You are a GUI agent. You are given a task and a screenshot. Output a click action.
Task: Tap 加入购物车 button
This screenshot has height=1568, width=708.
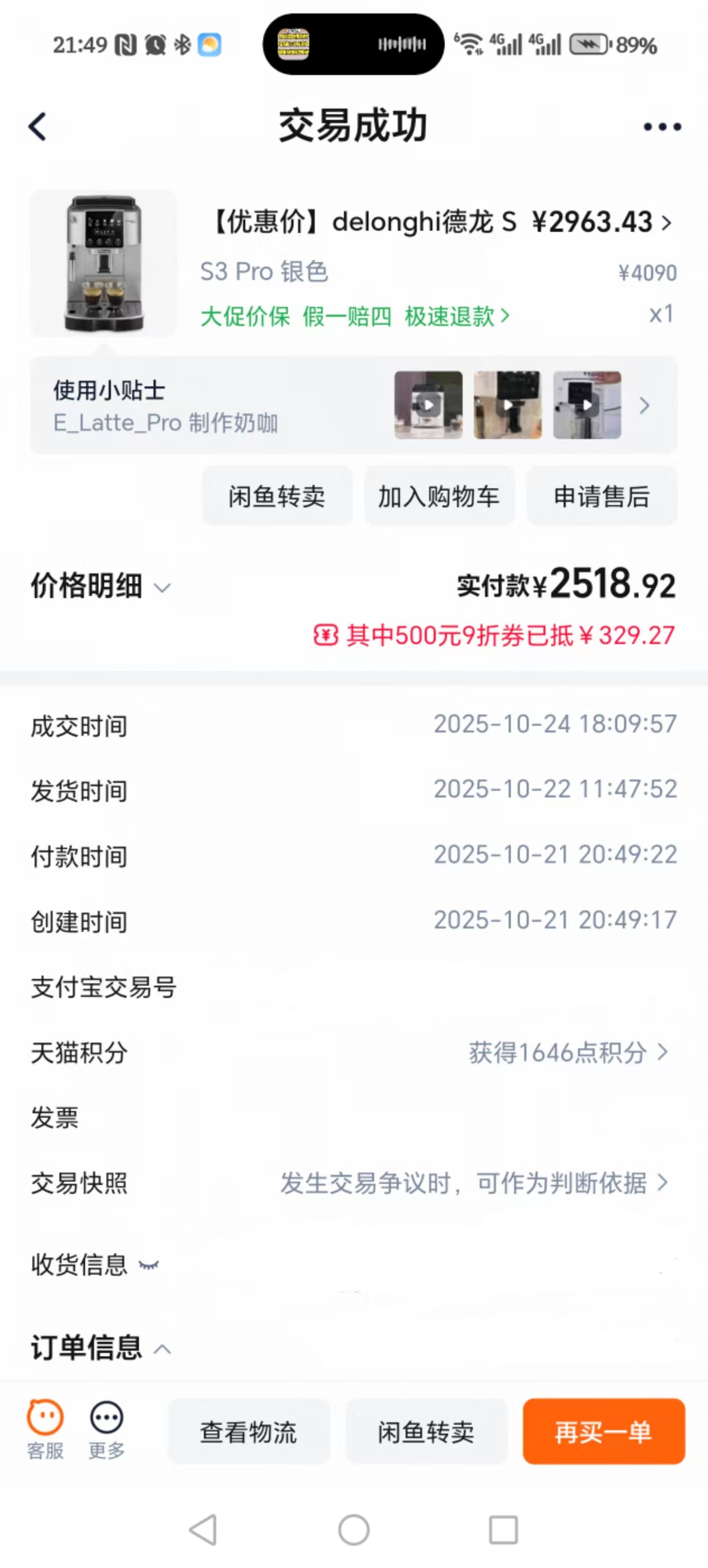point(439,496)
